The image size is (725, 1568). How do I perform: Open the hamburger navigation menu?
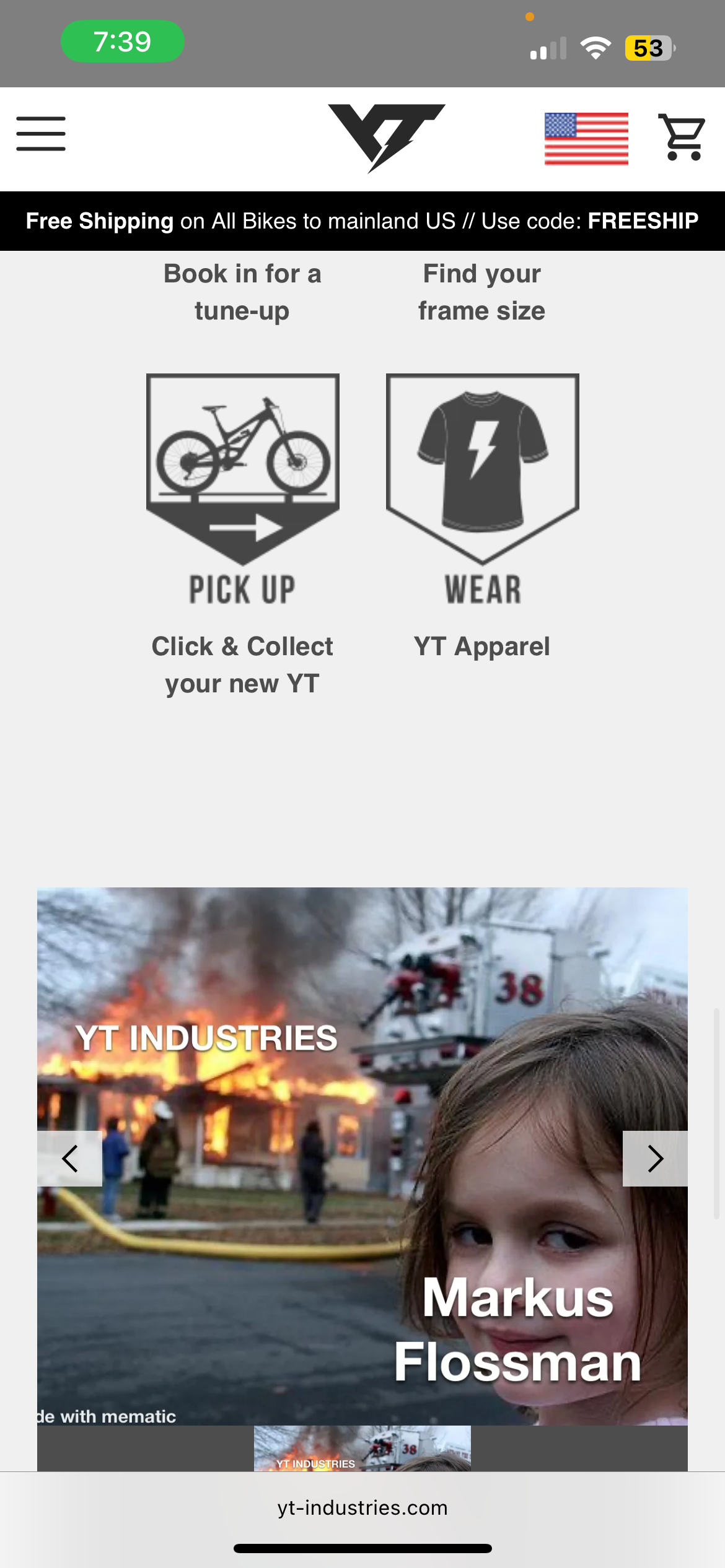pos(41,134)
